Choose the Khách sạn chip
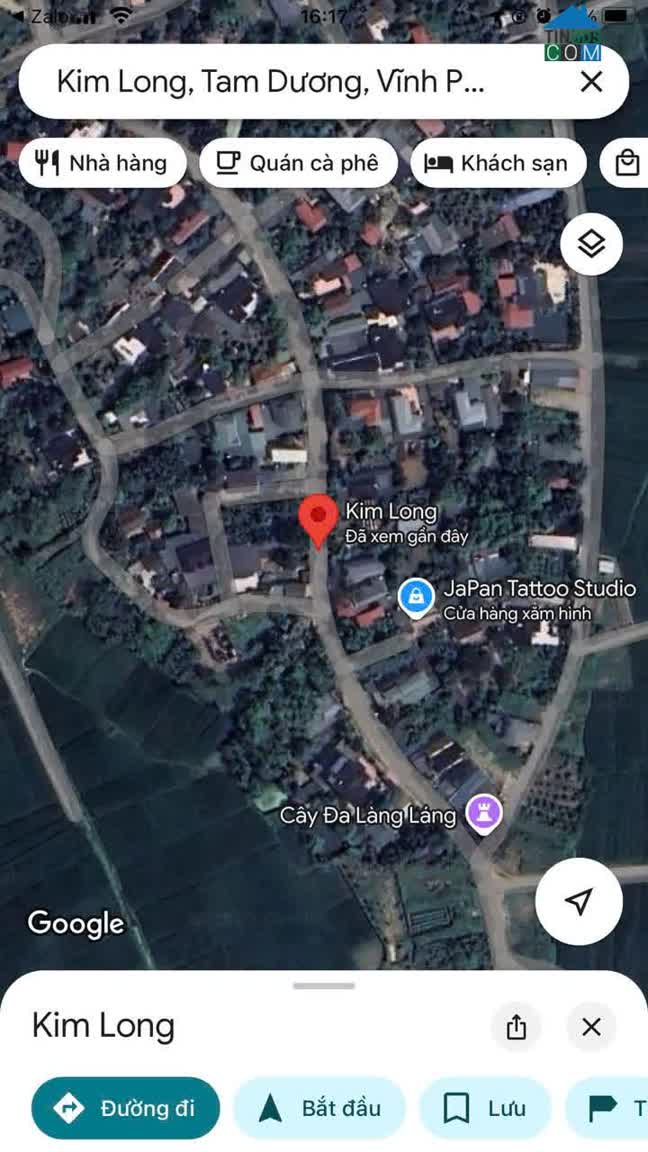Image resolution: width=648 pixels, height=1152 pixels. coord(497,163)
